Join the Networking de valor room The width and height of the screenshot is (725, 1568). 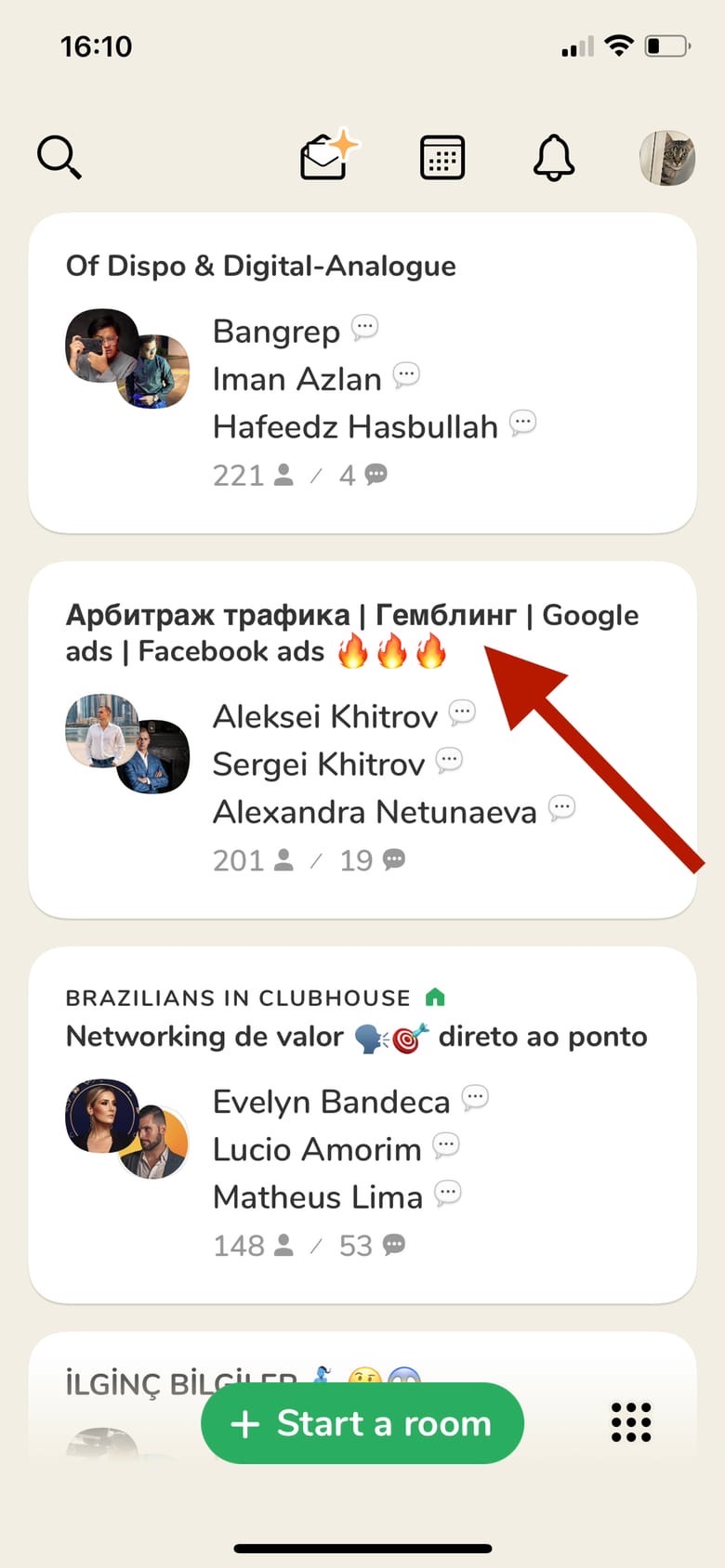(362, 1124)
